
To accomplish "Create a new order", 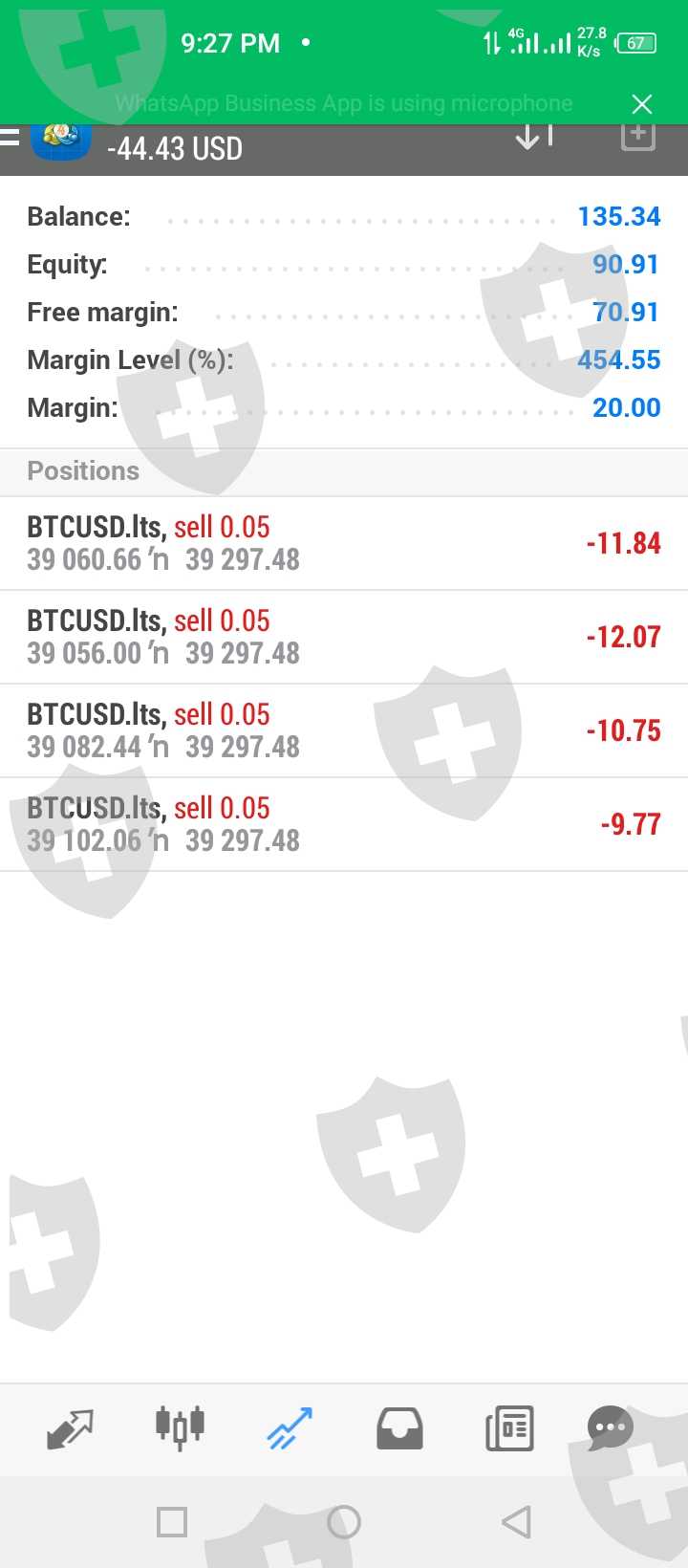I will [x=638, y=136].
